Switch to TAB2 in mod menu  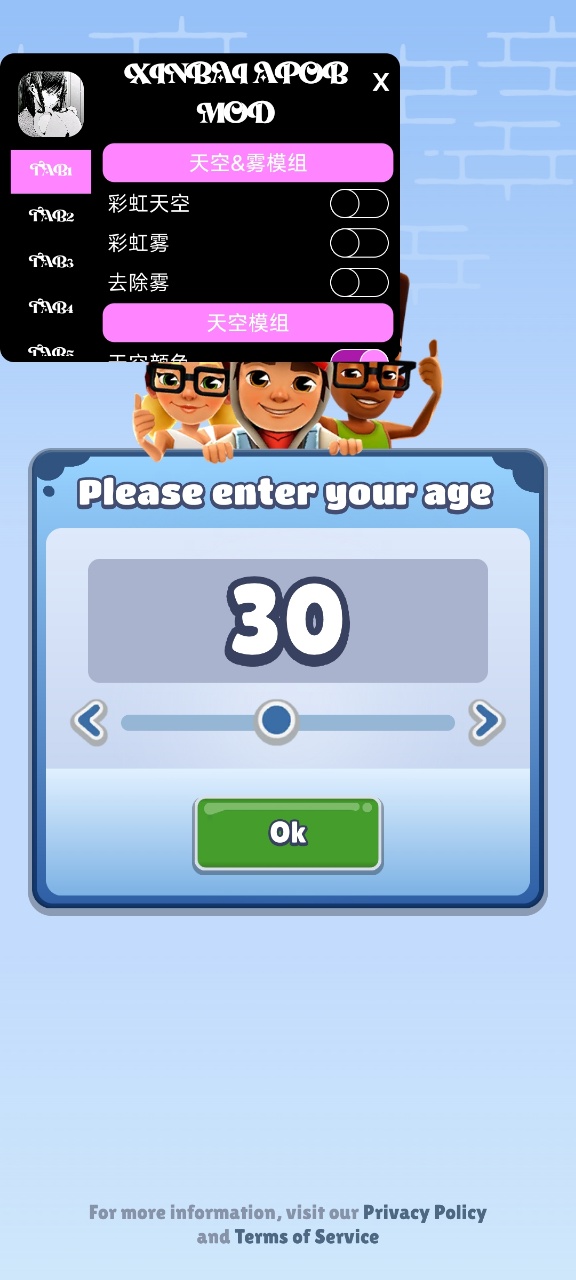[x=51, y=216]
